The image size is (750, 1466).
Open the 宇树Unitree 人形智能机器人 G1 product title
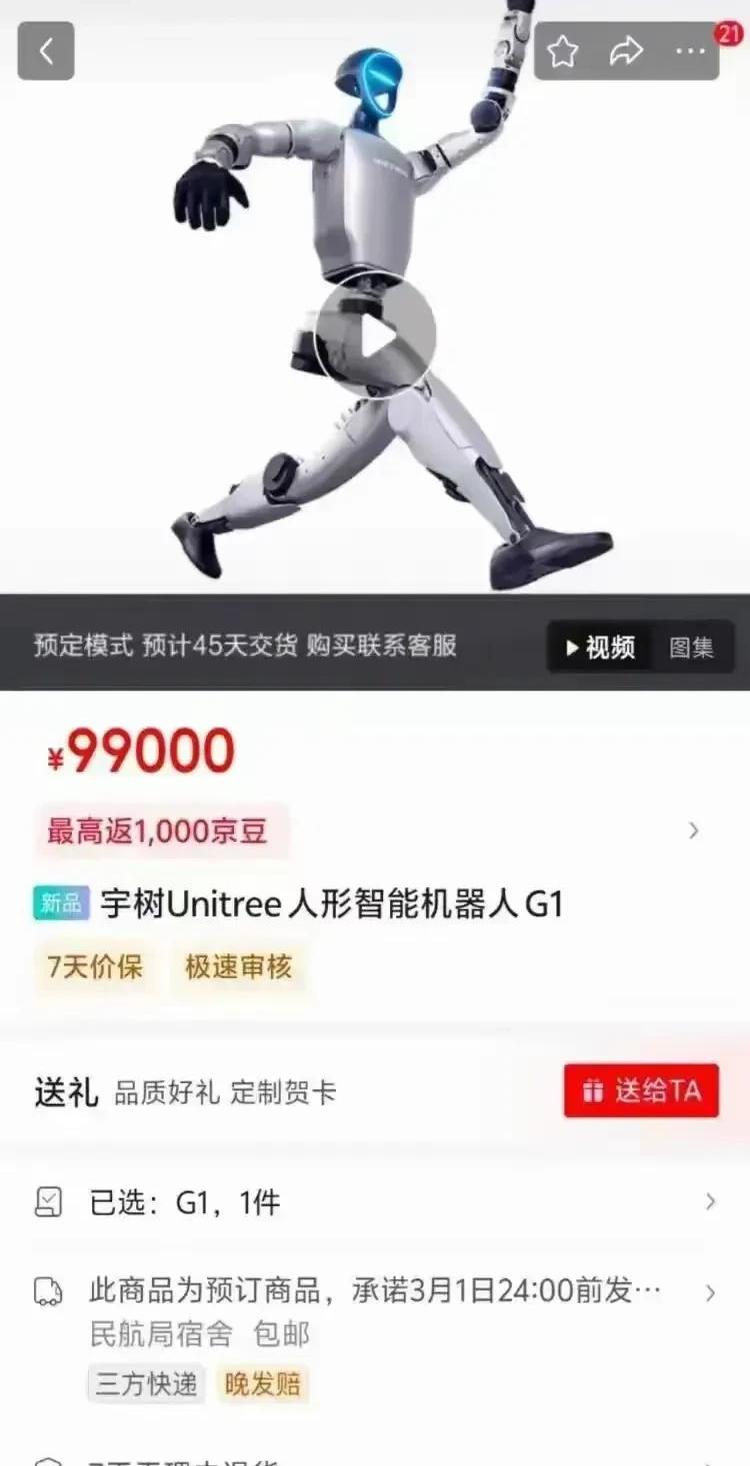coord(330,902)
